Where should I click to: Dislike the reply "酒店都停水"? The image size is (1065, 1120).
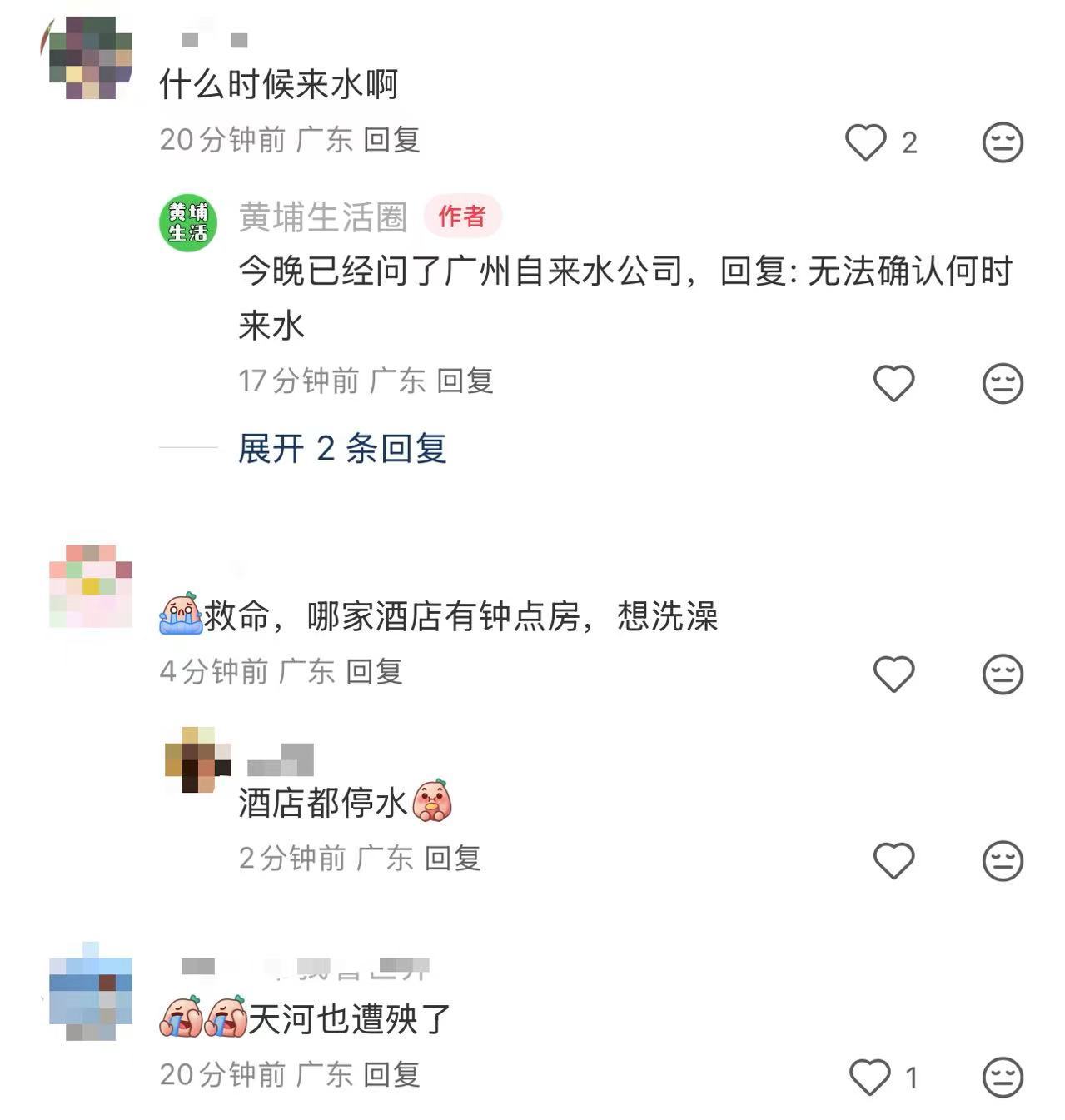click(x=1002, y=860)
